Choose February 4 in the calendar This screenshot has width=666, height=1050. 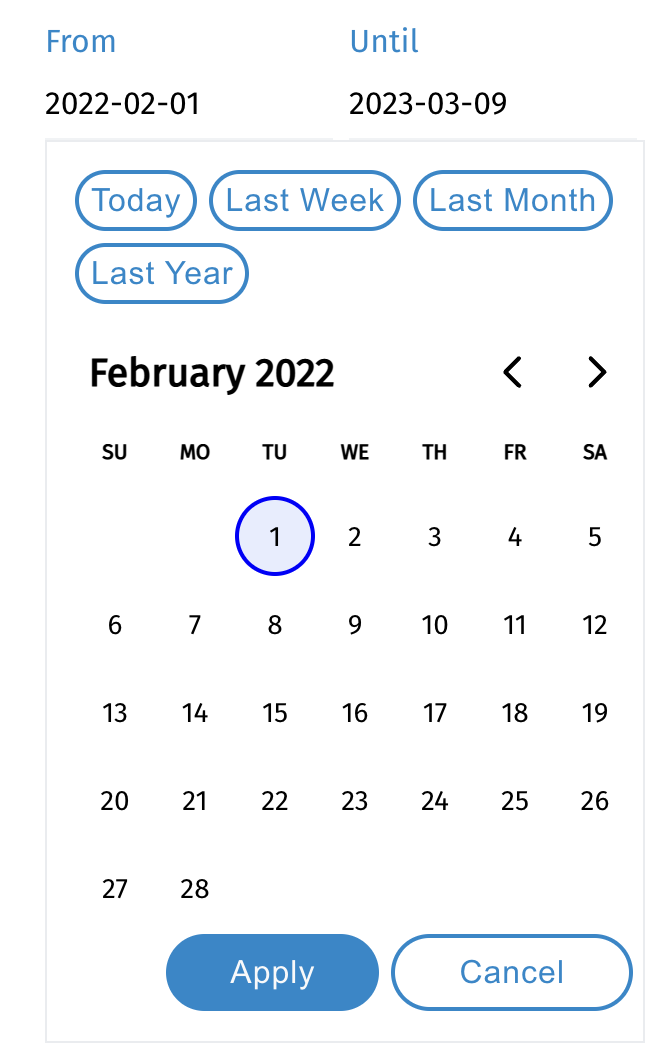point(515,537)
